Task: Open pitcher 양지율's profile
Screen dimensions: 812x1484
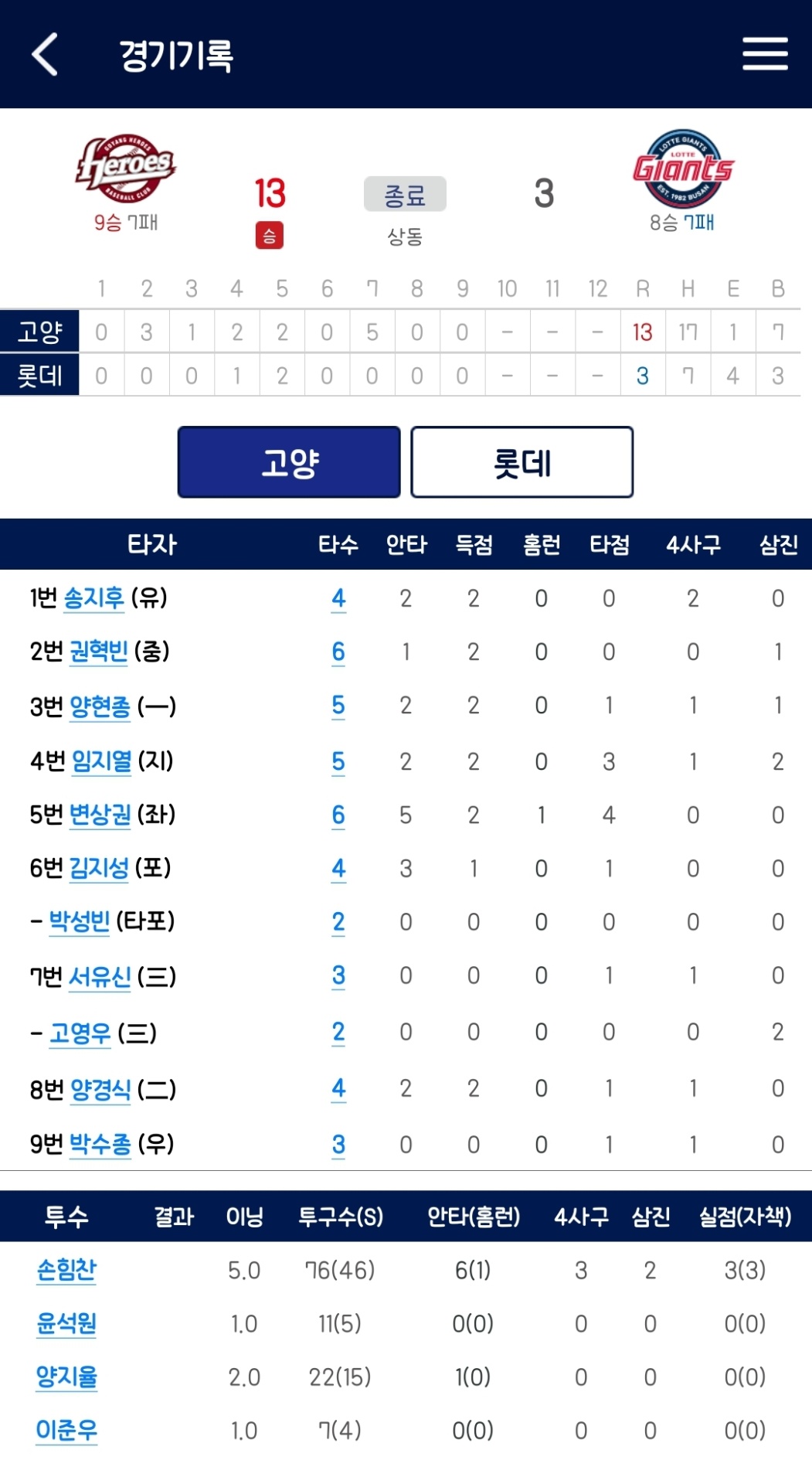Action: point(66,1377)
